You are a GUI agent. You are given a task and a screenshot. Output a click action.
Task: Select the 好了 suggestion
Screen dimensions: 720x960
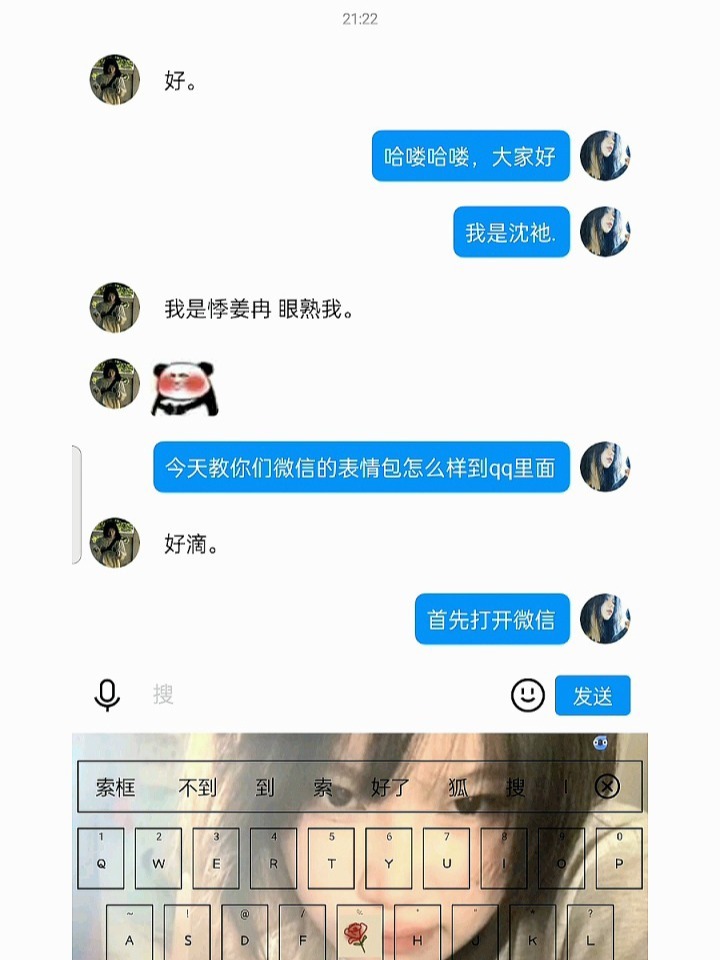pyautogui.click(x=390, y=787)
